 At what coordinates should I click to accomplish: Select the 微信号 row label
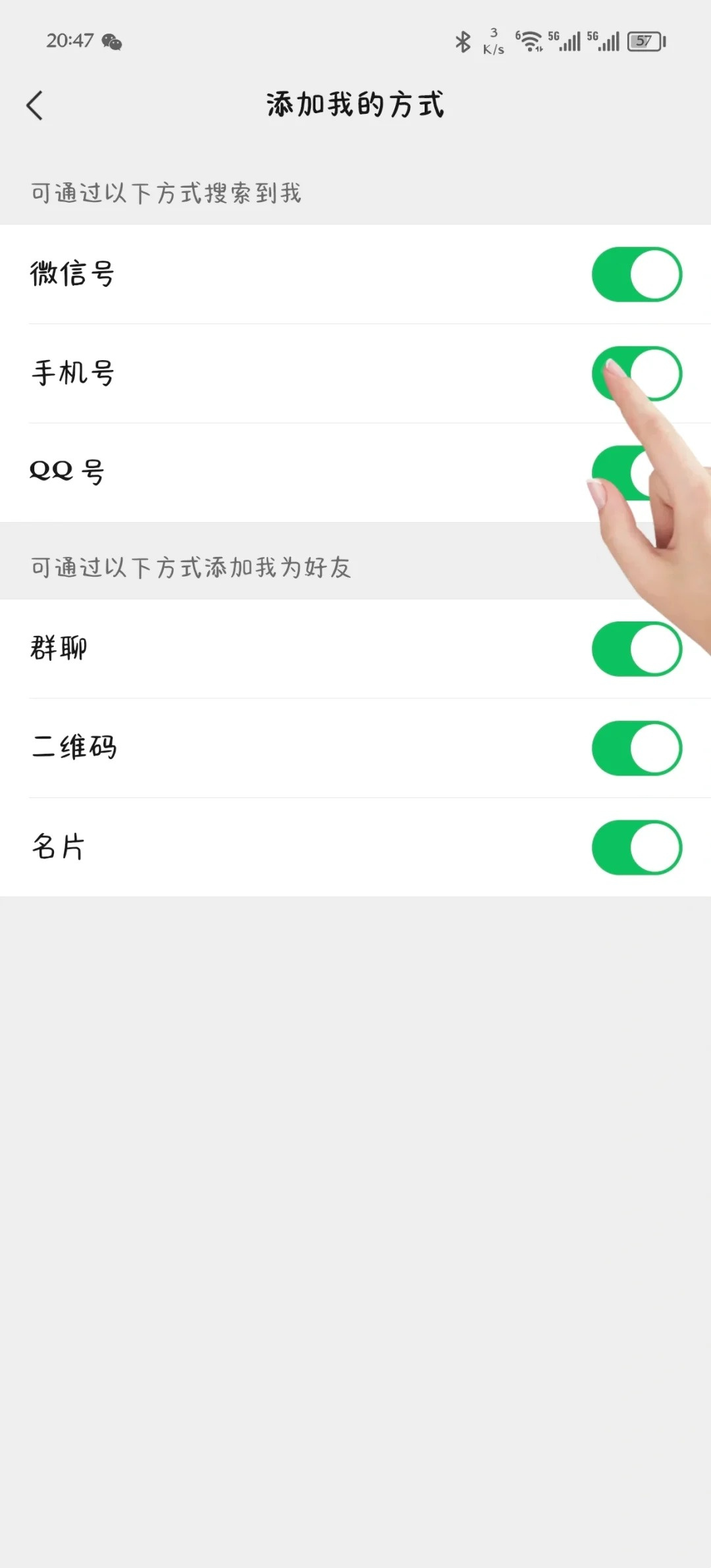[72, 274]
